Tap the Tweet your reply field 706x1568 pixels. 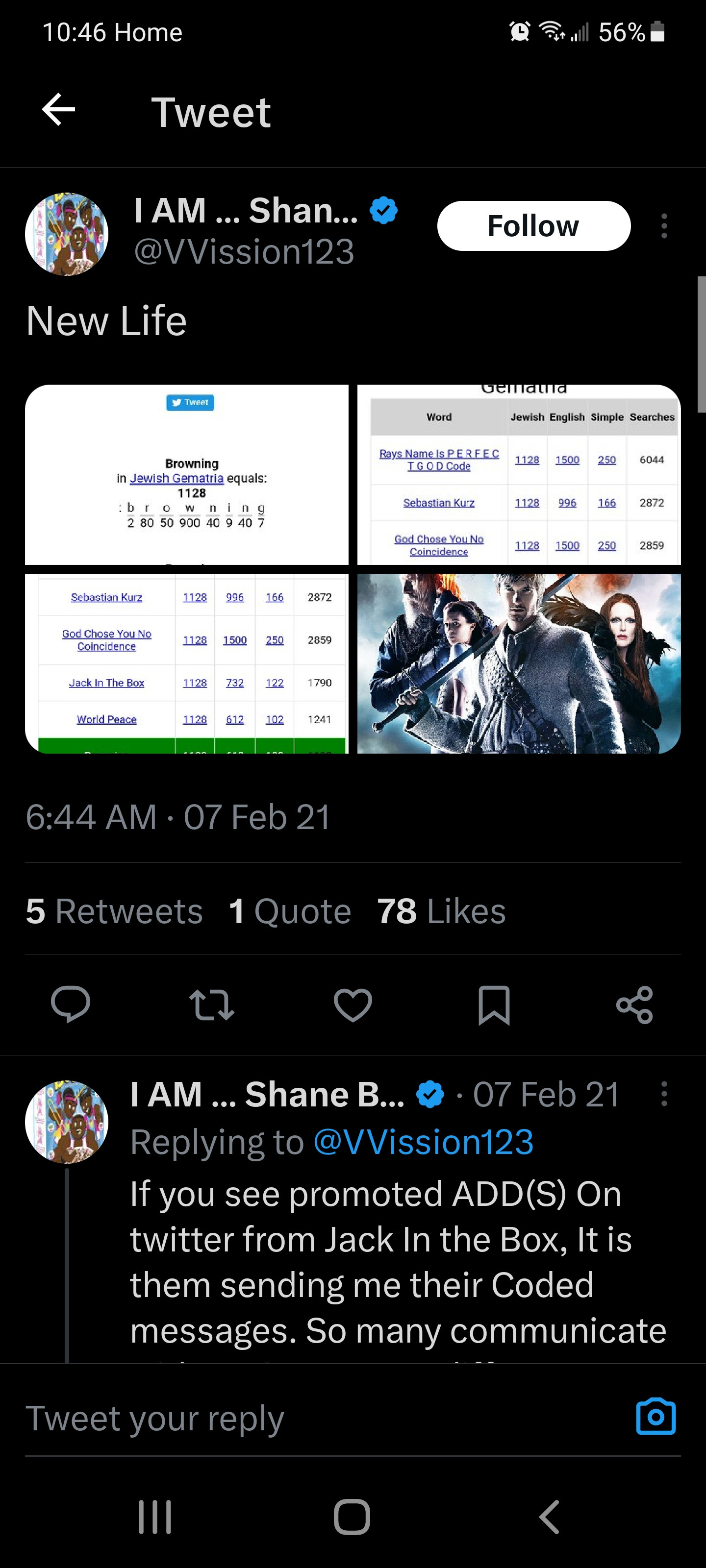coord(304,1418)
